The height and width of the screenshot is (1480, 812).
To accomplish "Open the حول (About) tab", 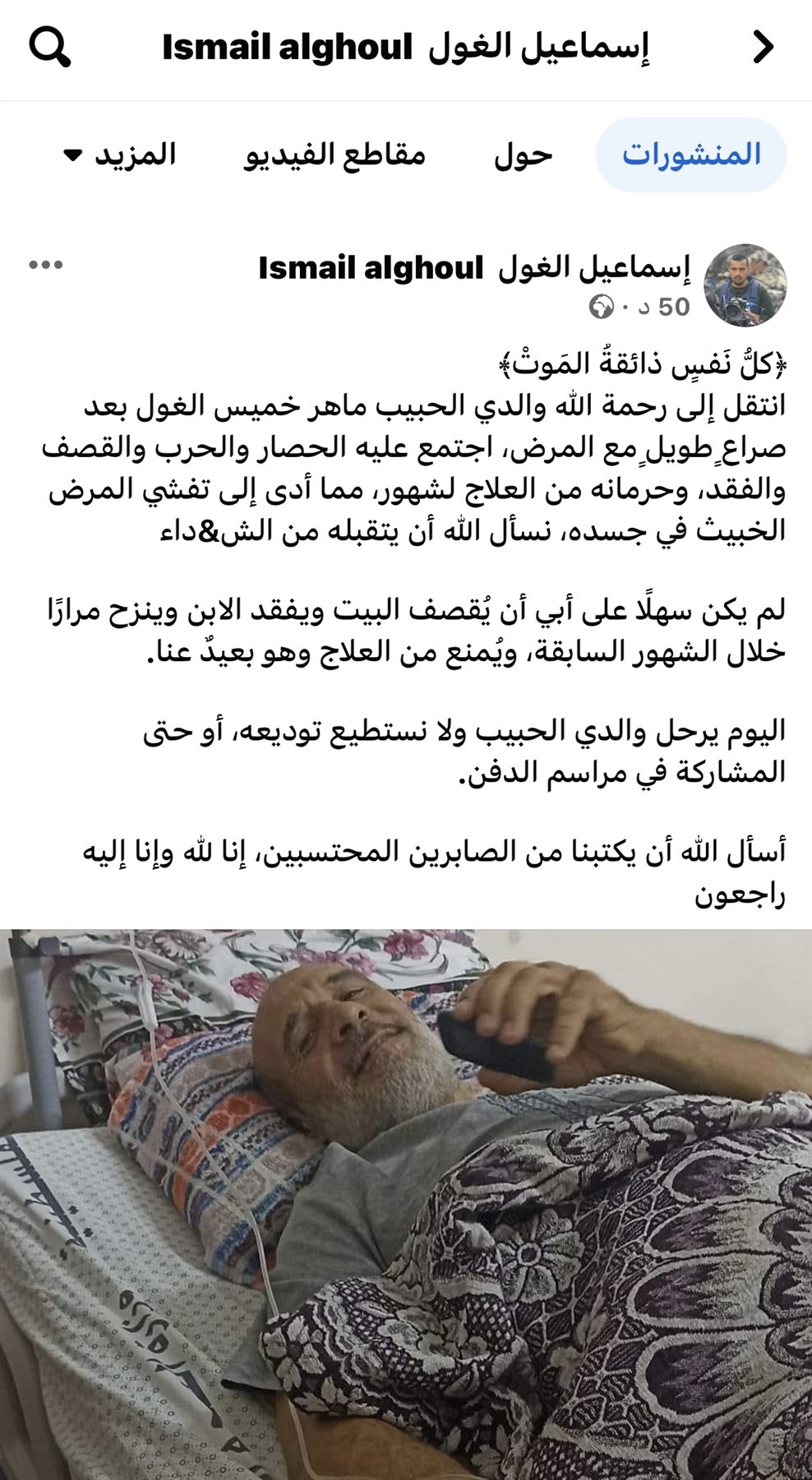I will (523, 155).
